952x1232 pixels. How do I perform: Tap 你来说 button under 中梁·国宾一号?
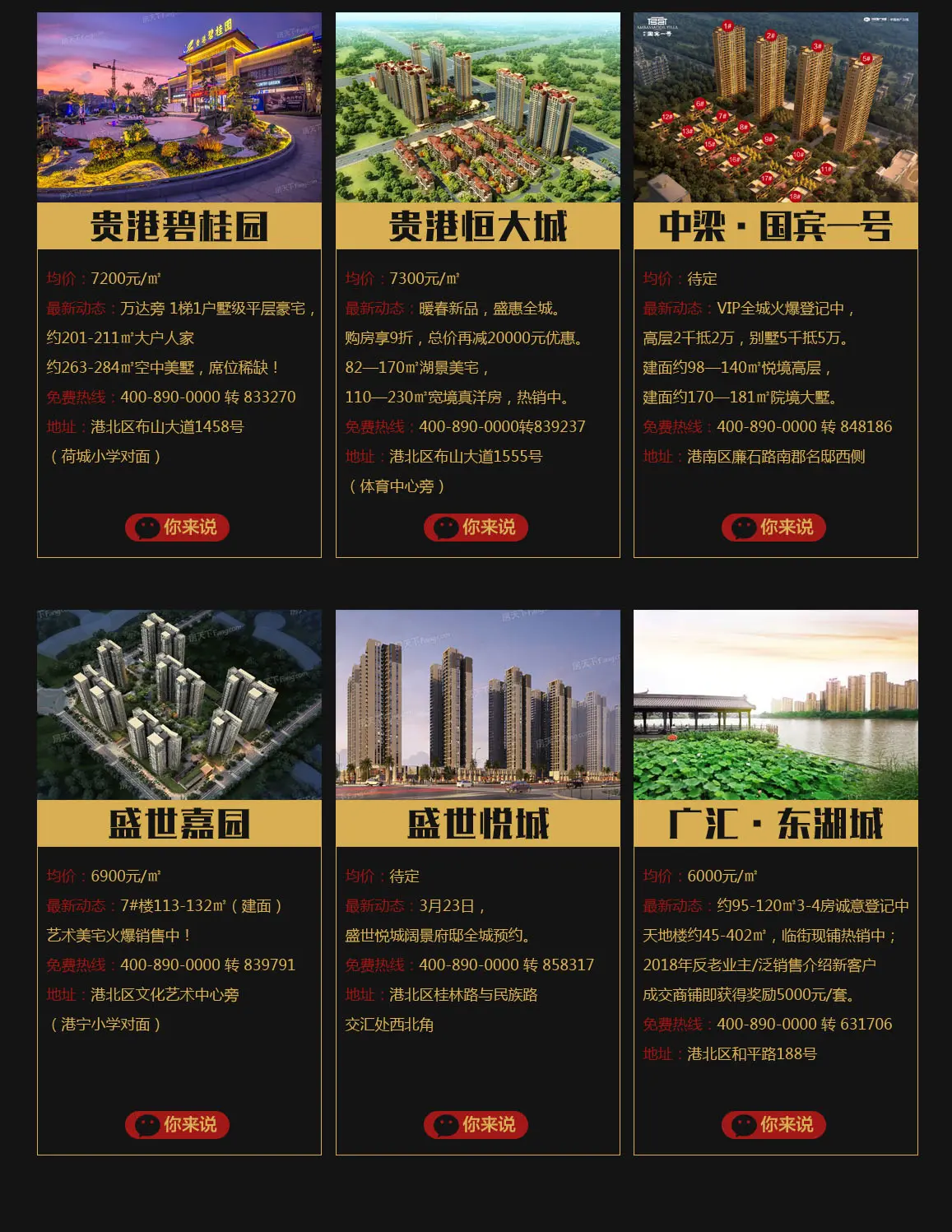774,528
